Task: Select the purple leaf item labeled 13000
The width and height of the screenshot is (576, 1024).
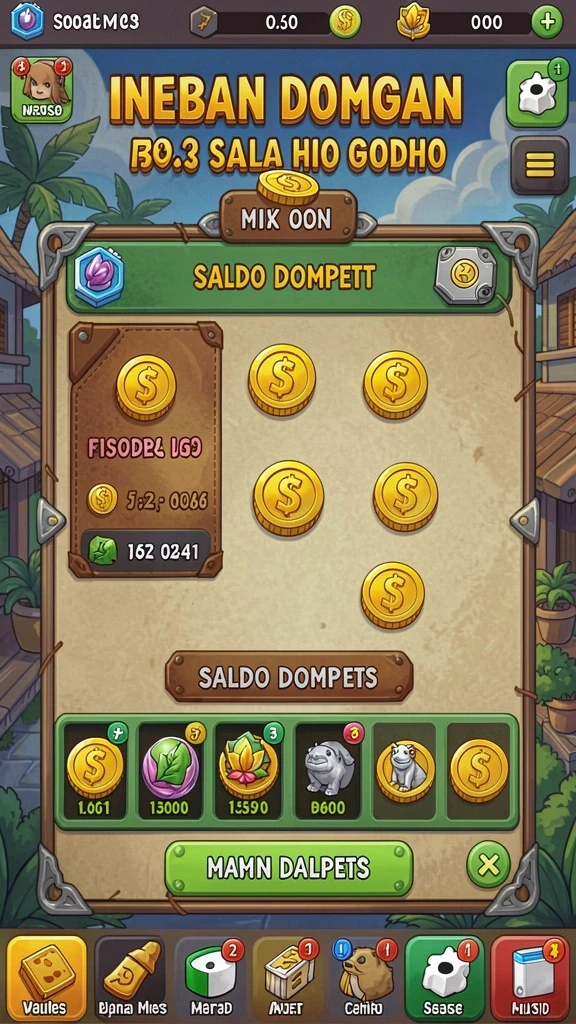Action: pyautogui.click(x=170, y=772)
